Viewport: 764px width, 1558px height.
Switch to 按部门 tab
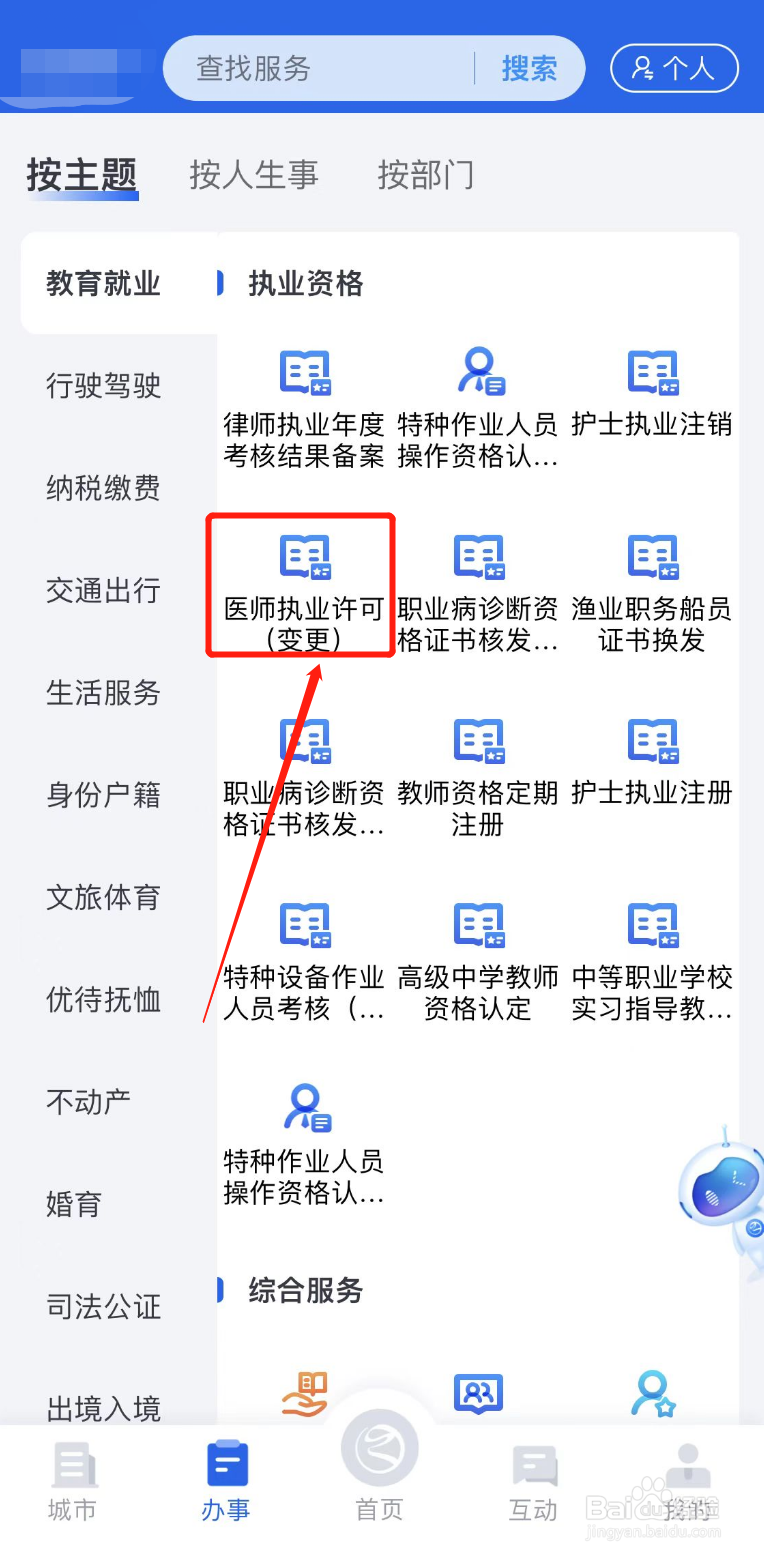coord(426,175)
